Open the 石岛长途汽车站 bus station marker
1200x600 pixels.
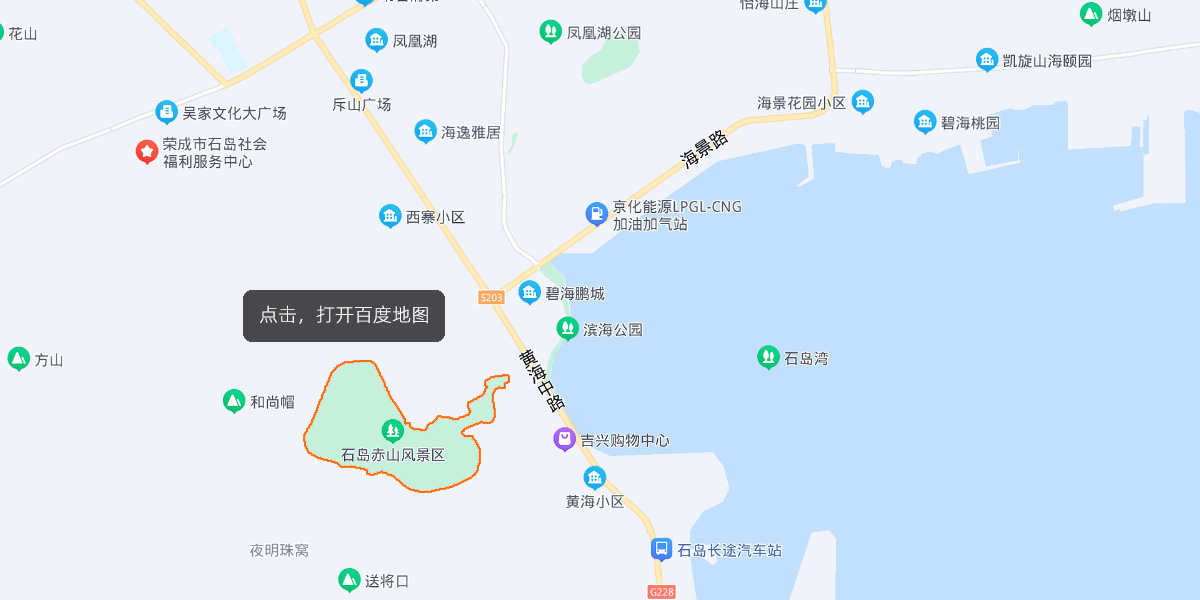point(661,548)
